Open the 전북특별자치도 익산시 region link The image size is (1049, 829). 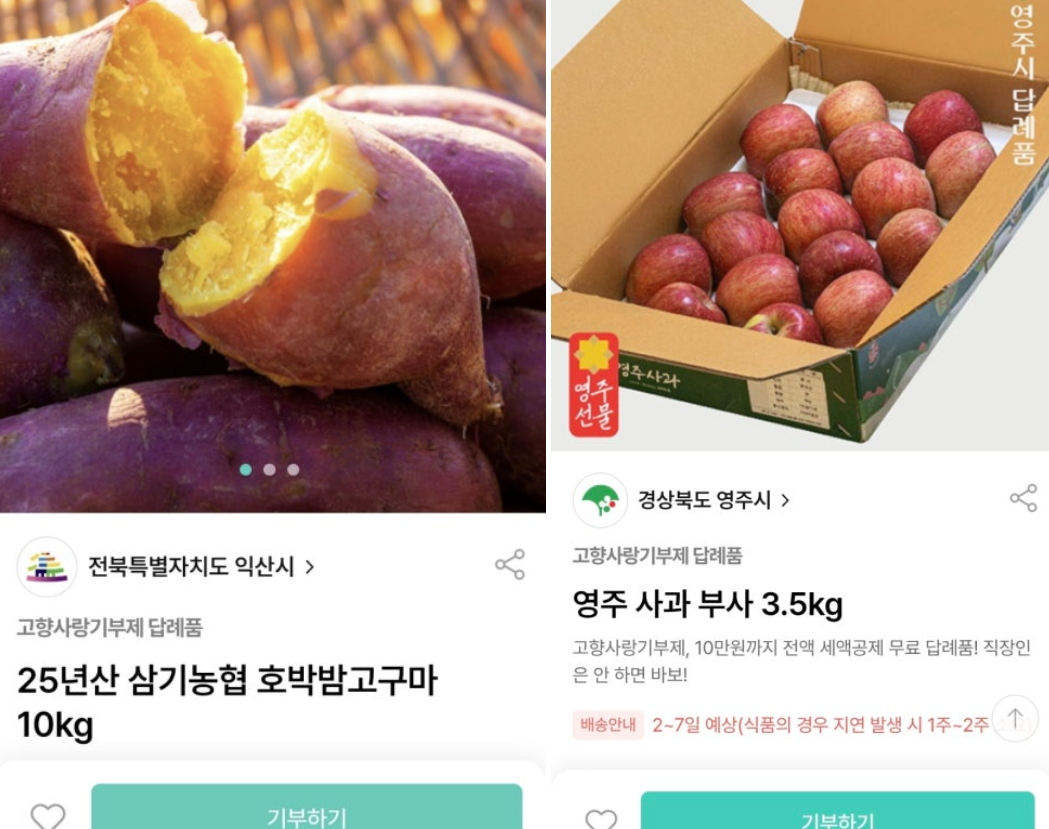point(200,567)
